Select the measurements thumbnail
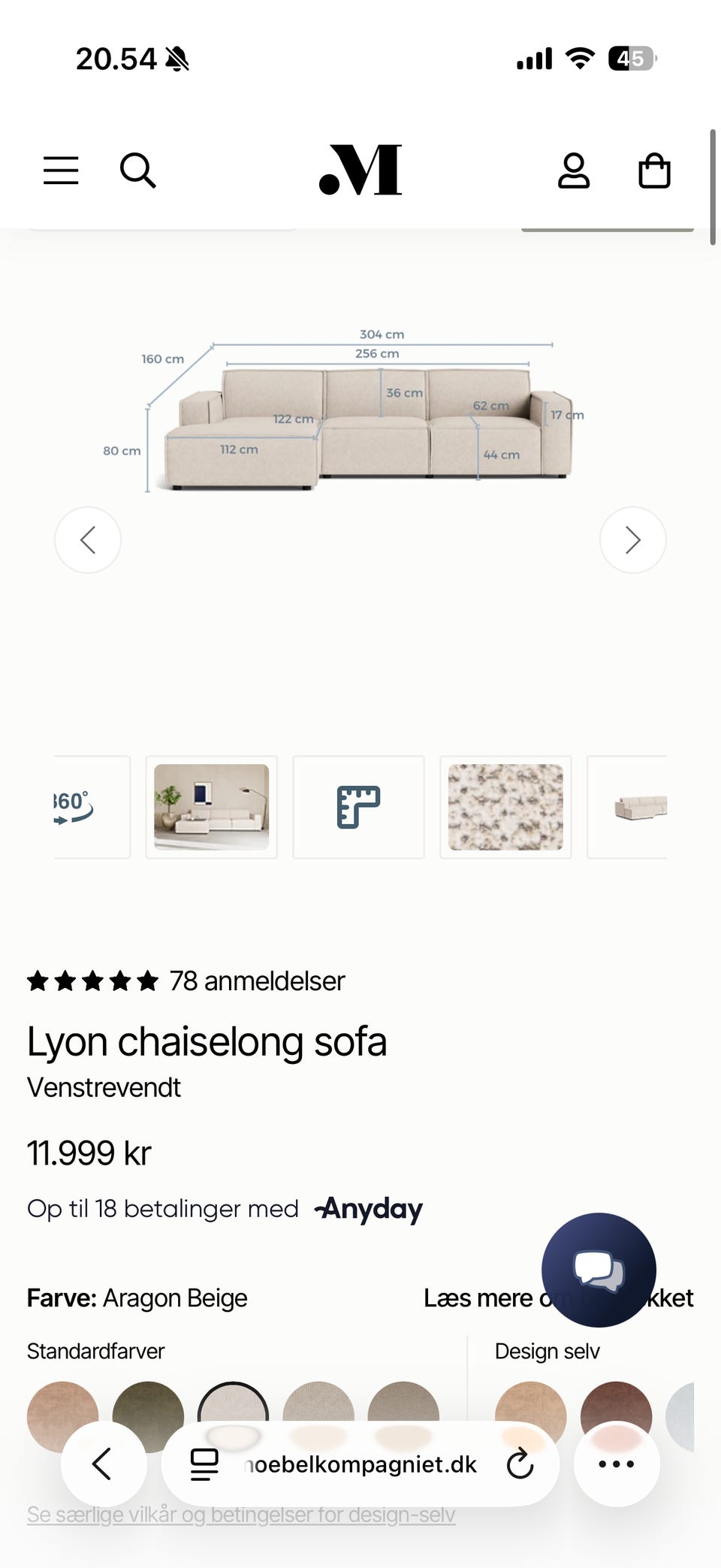The image size is (721, 1568). point(358,807)
